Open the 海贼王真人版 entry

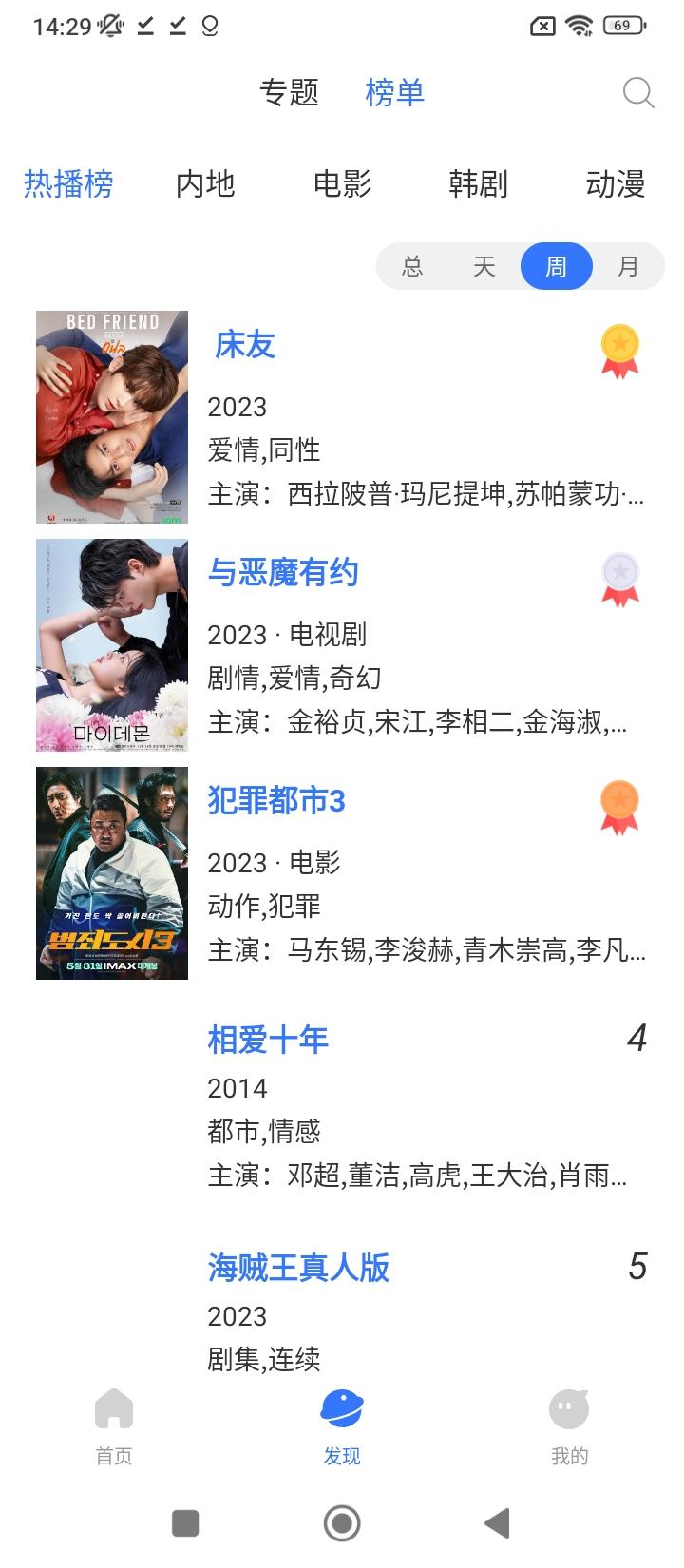298,1268
